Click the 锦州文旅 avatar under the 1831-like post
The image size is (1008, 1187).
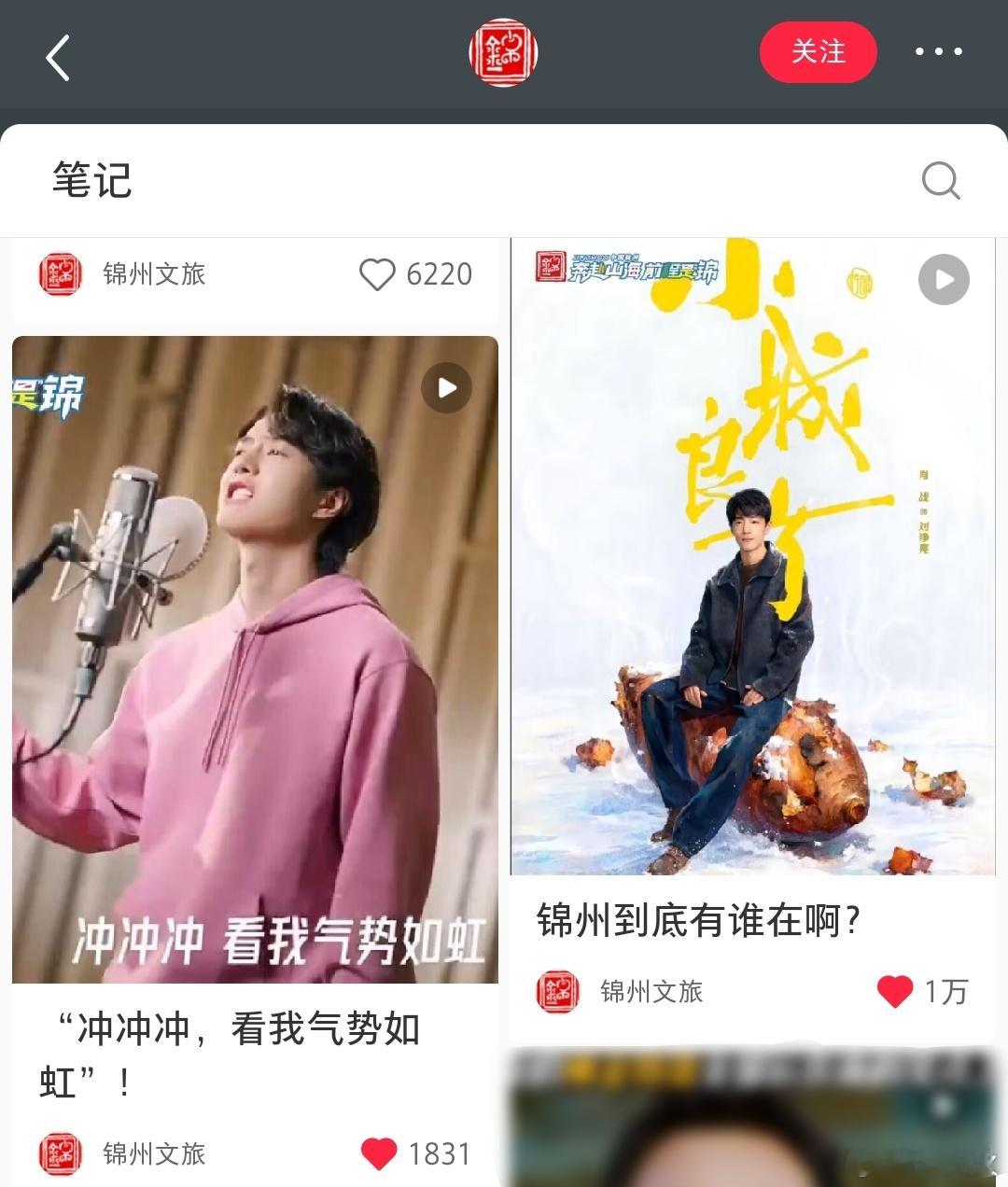pos(60,1154)
